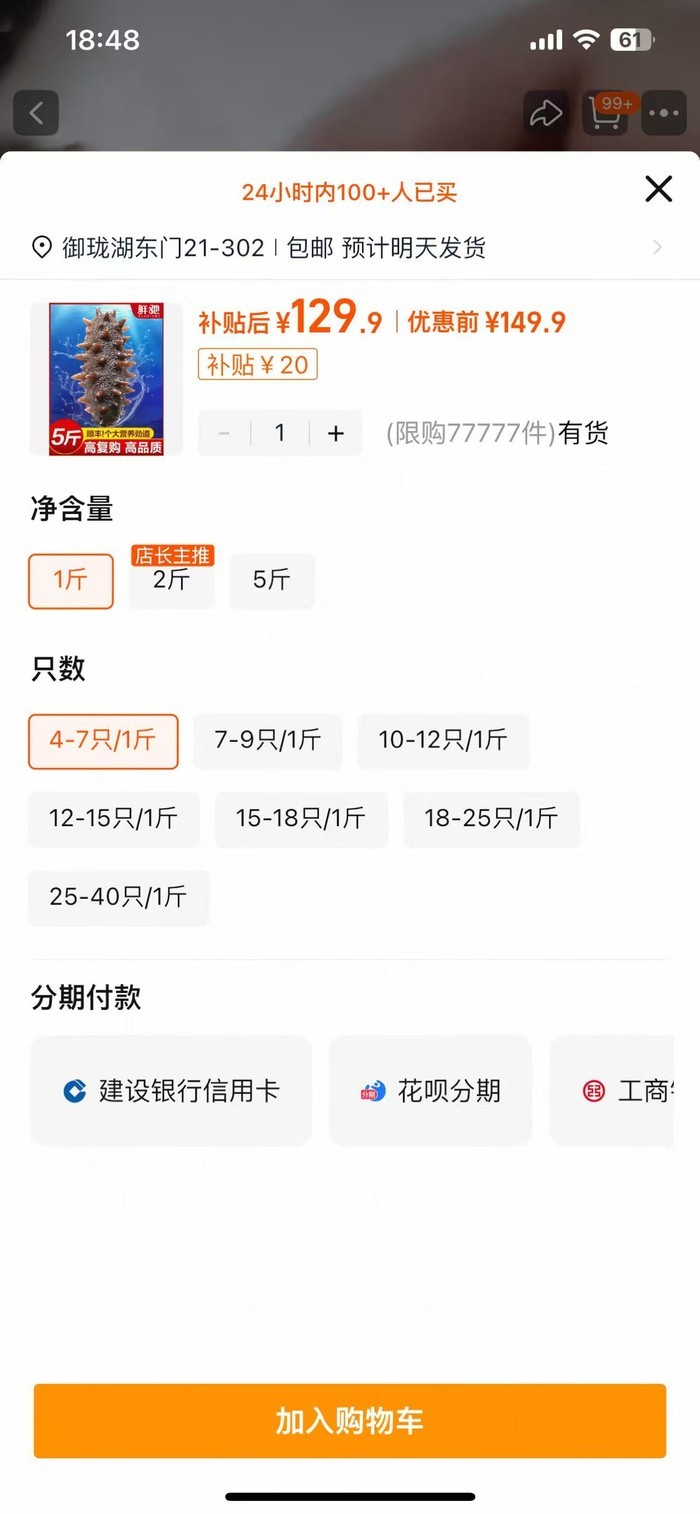Choose 建设银行信用卡 installment payment
The image size is (700, 1514).
tap(171, 1091)
